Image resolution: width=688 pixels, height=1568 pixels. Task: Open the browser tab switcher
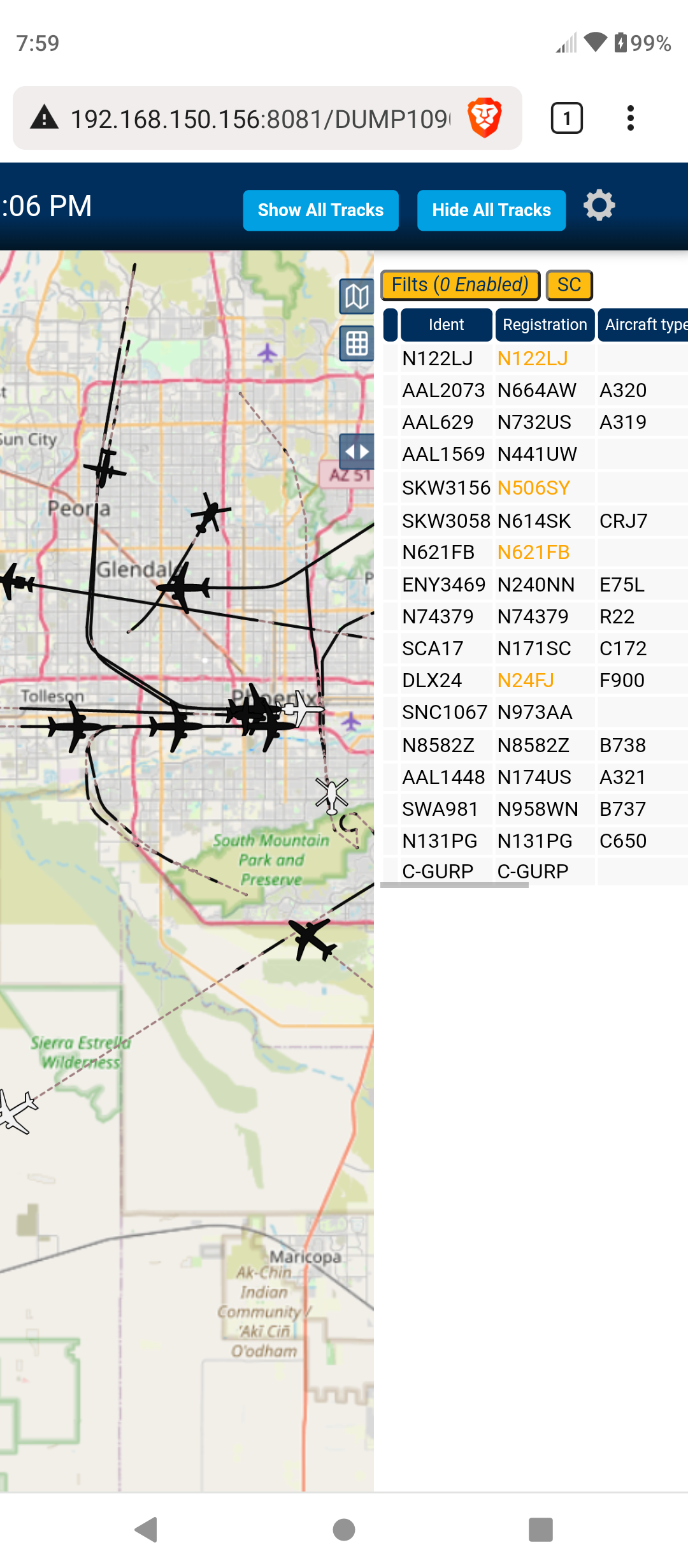pos(566,118)
